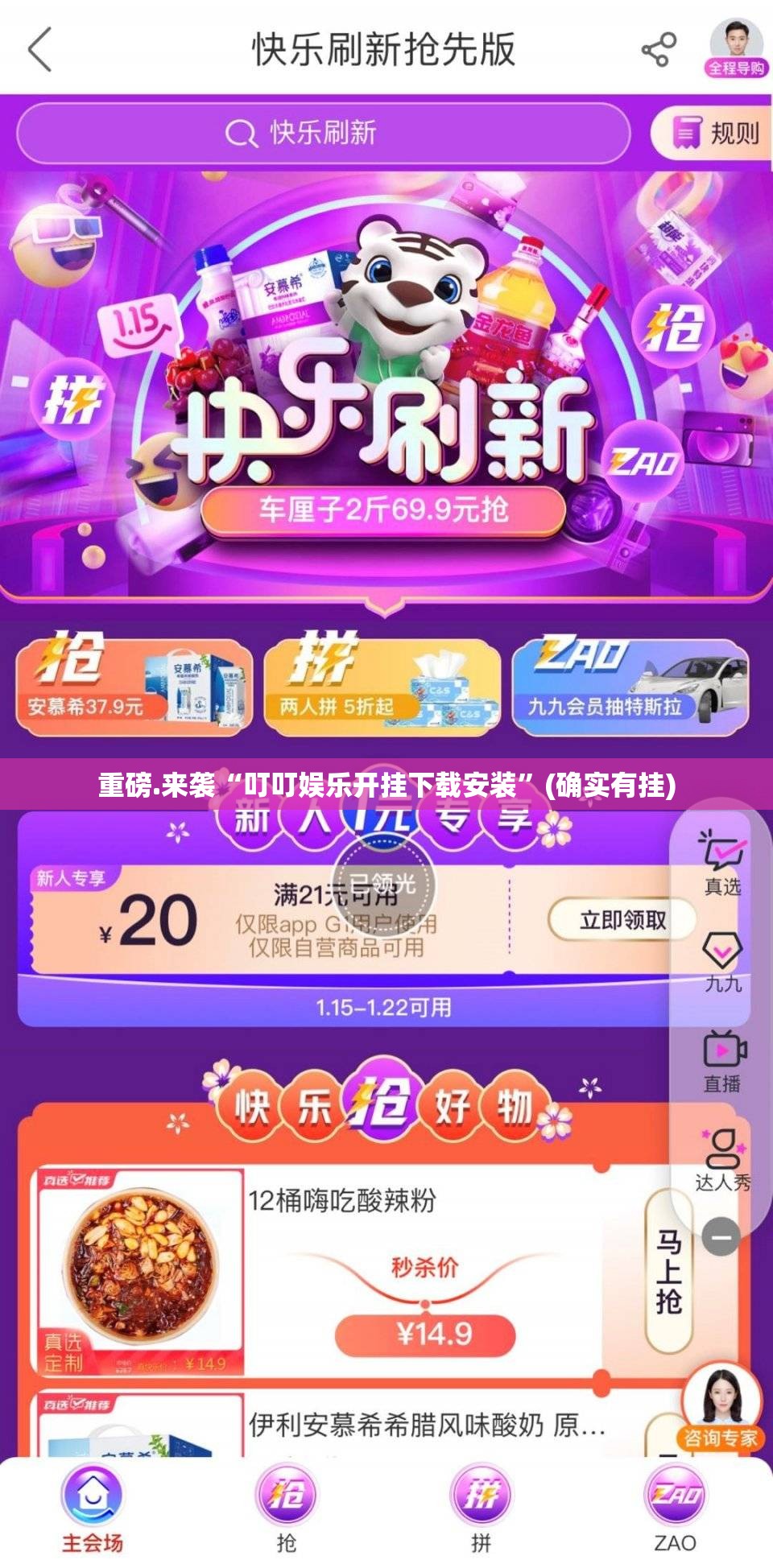Tap 马上抢 for 12桶嗨吃酸辣粉
The image size is (773, 1568).
tap(669, 1272)
